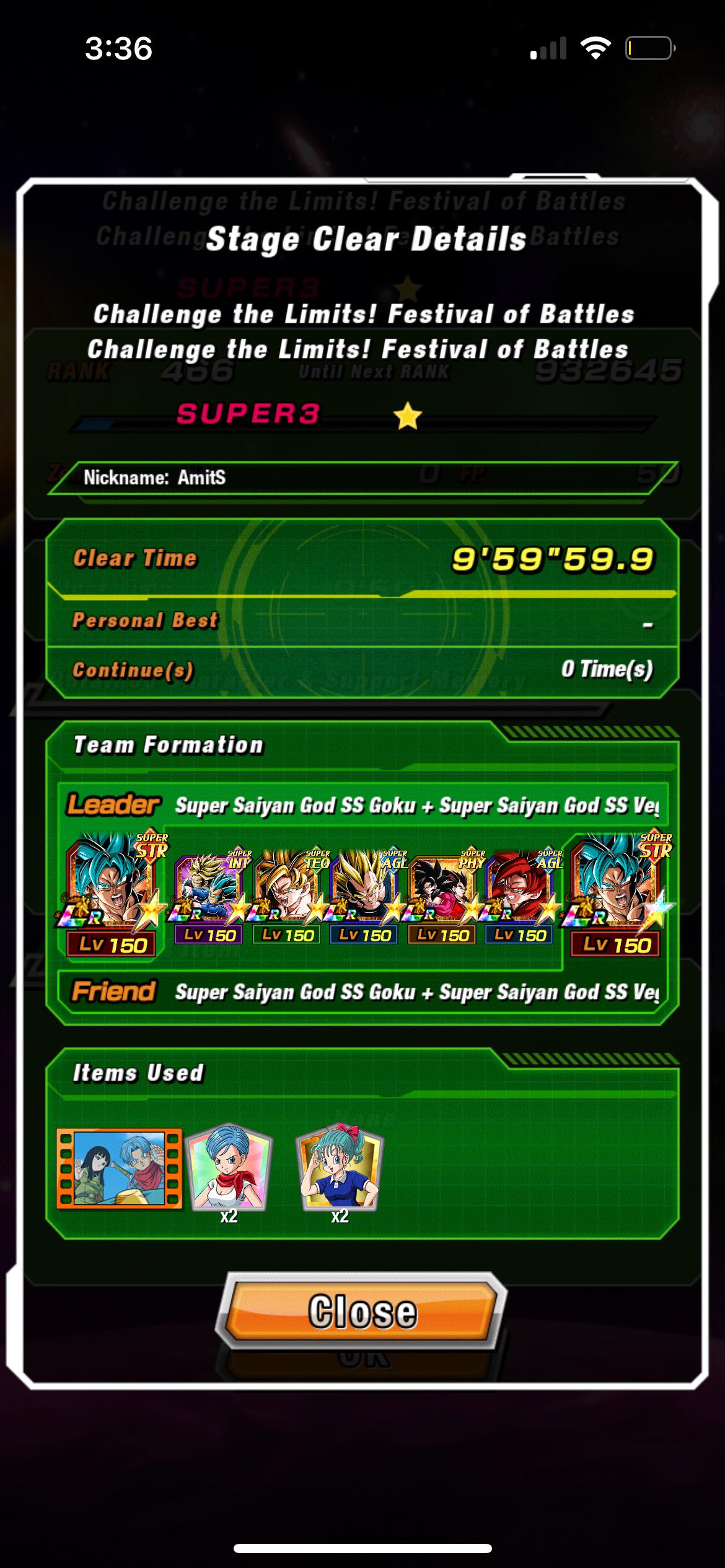View the Bulma item with red scarf
Viewport: 725px width, 1568px height.
coord(229,1170)
